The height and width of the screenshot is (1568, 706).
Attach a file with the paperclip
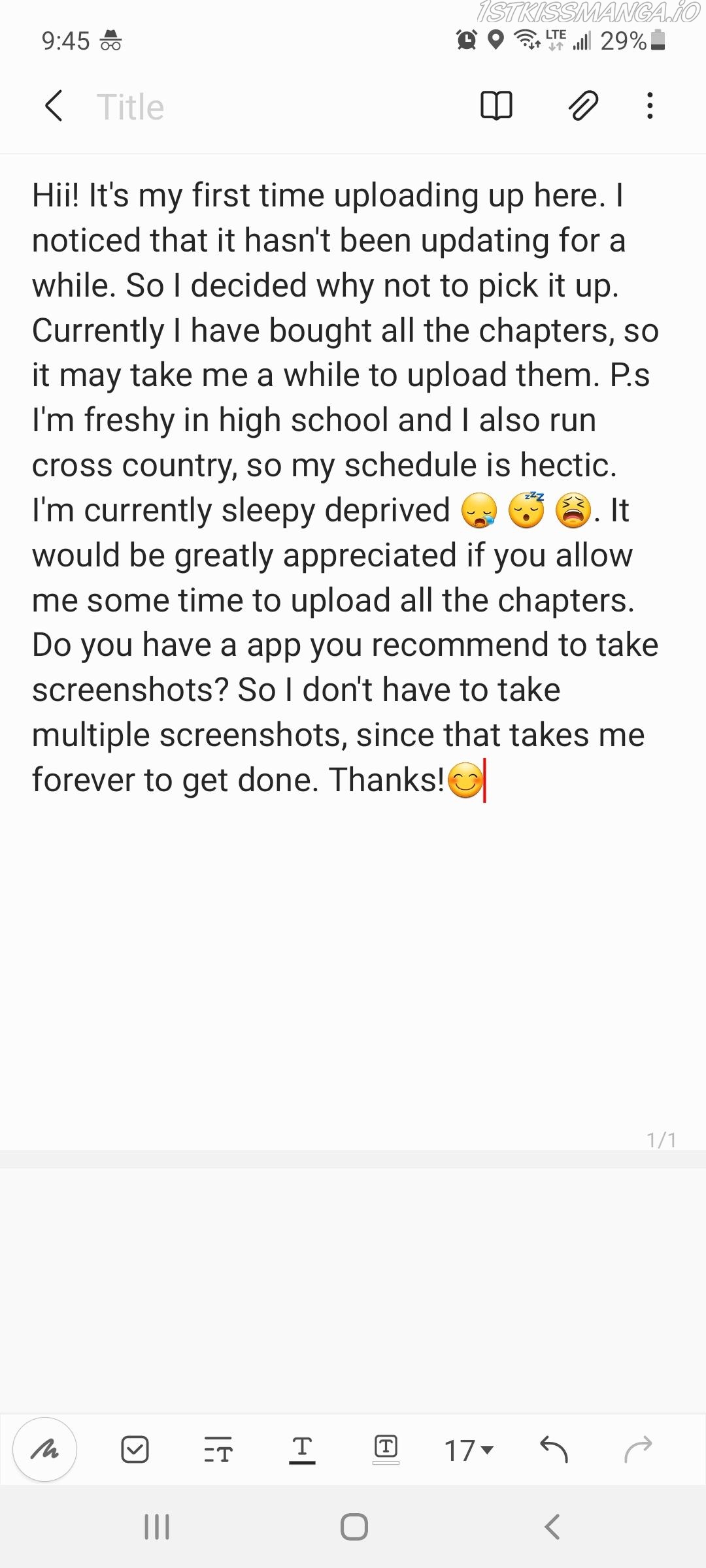pyautogui.click(x=582, y=106)
